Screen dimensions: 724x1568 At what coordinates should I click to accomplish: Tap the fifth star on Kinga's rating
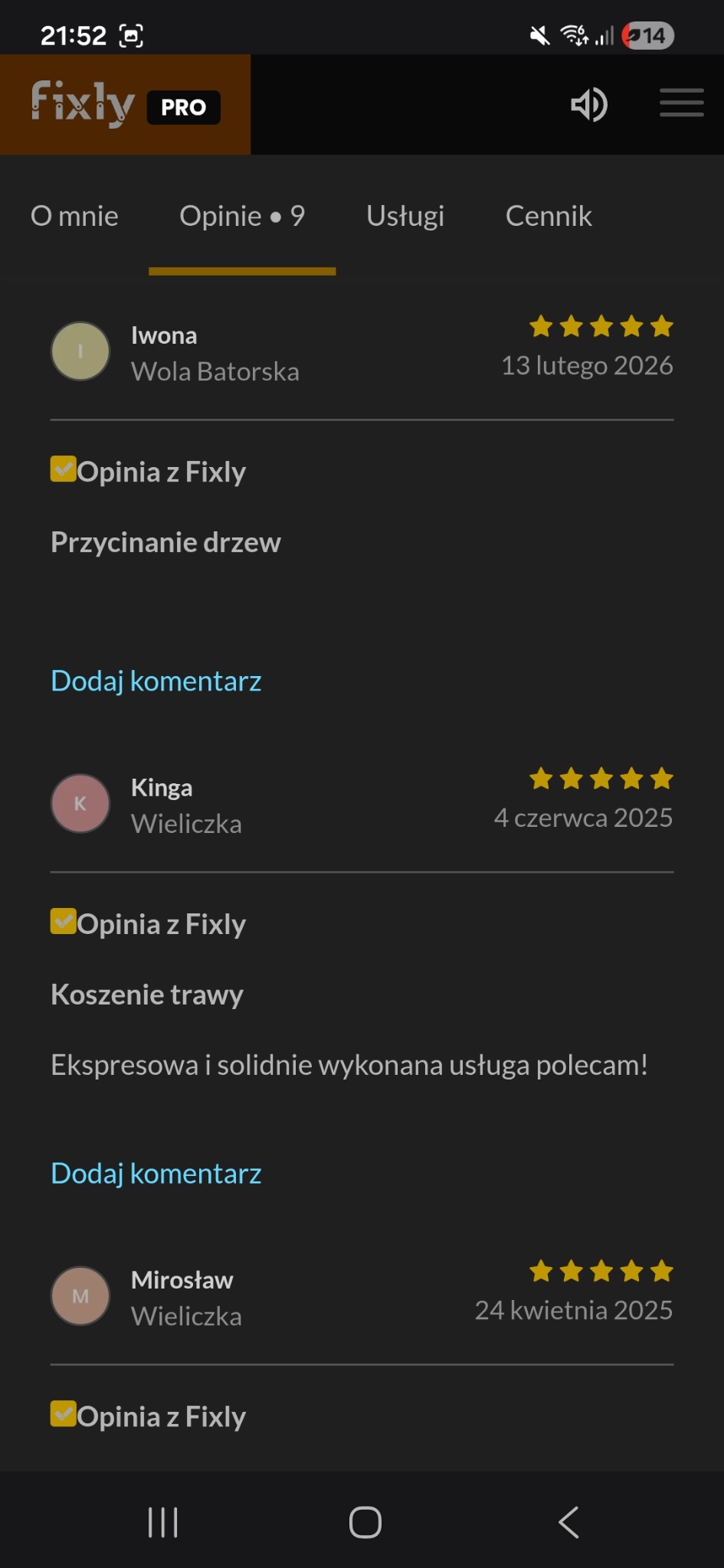pyautogui.click(x=661, y=778)
